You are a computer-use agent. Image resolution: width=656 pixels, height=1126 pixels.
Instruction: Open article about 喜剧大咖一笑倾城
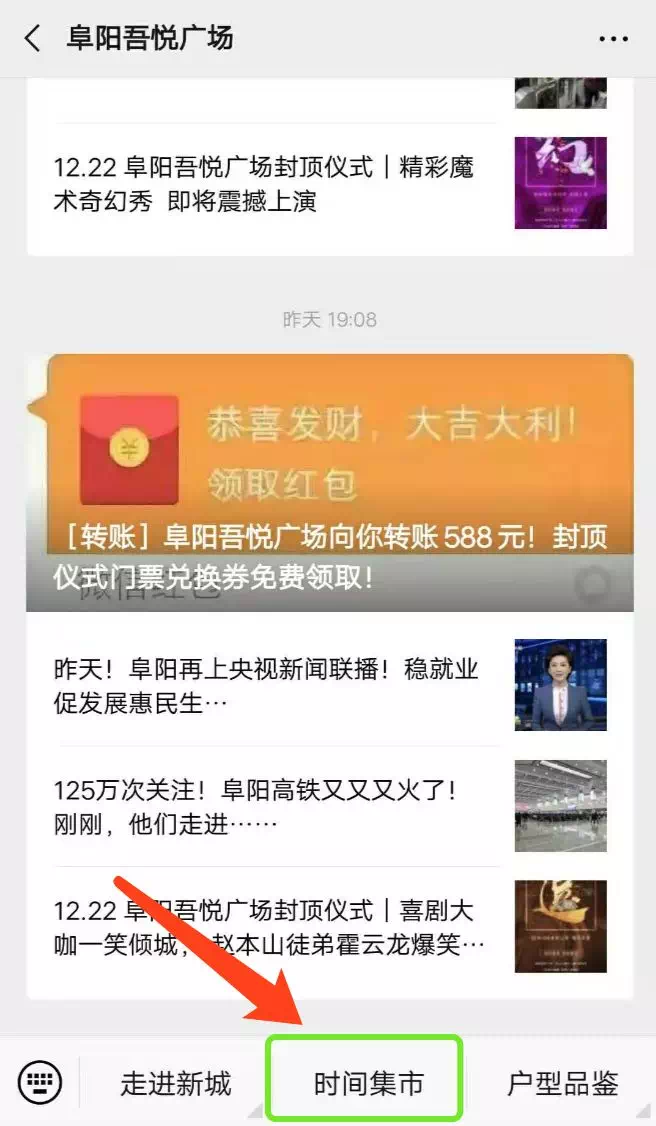[x=330, y=926]
